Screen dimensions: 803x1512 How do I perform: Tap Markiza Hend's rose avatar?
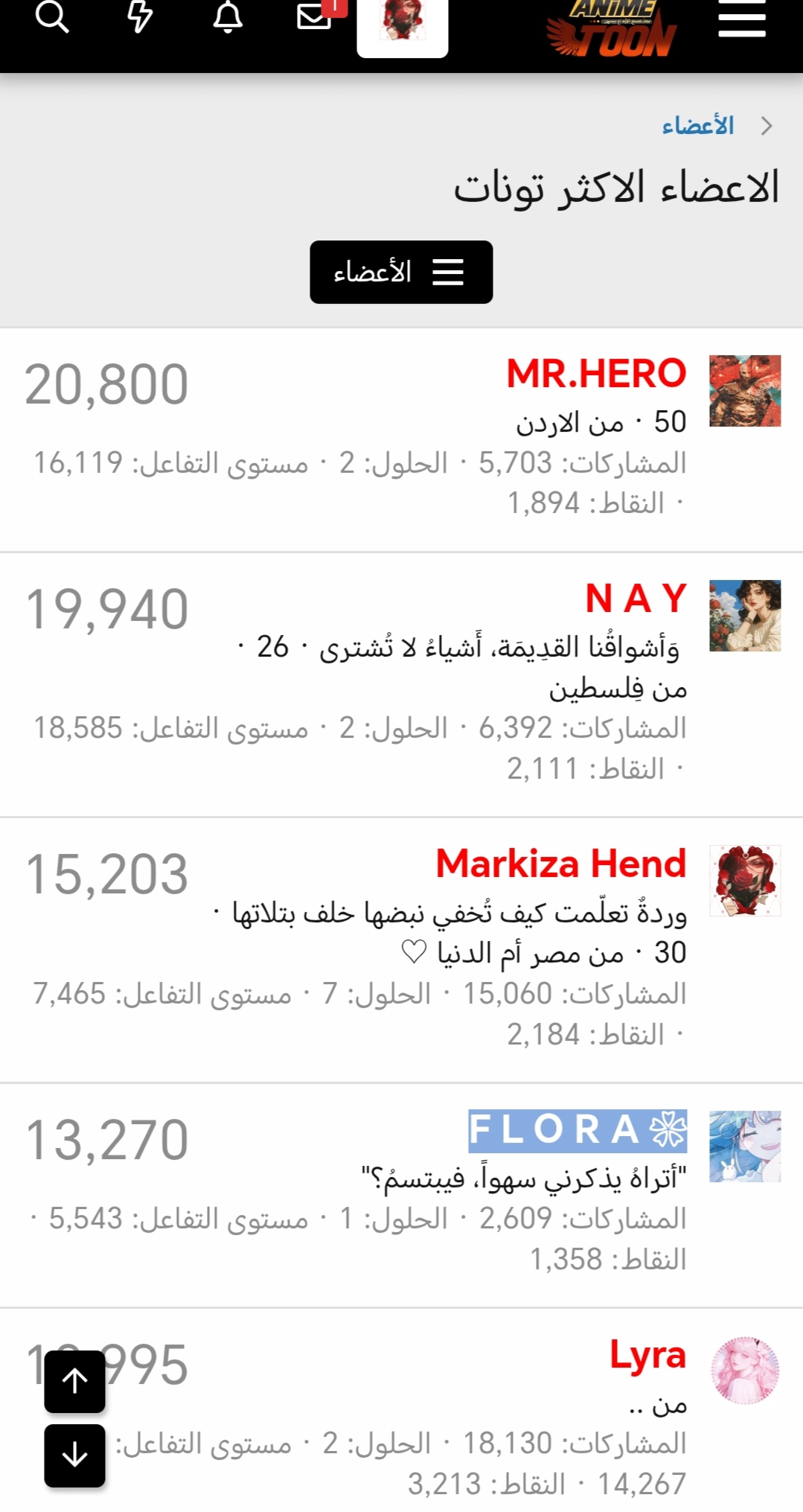coord(745,881)
